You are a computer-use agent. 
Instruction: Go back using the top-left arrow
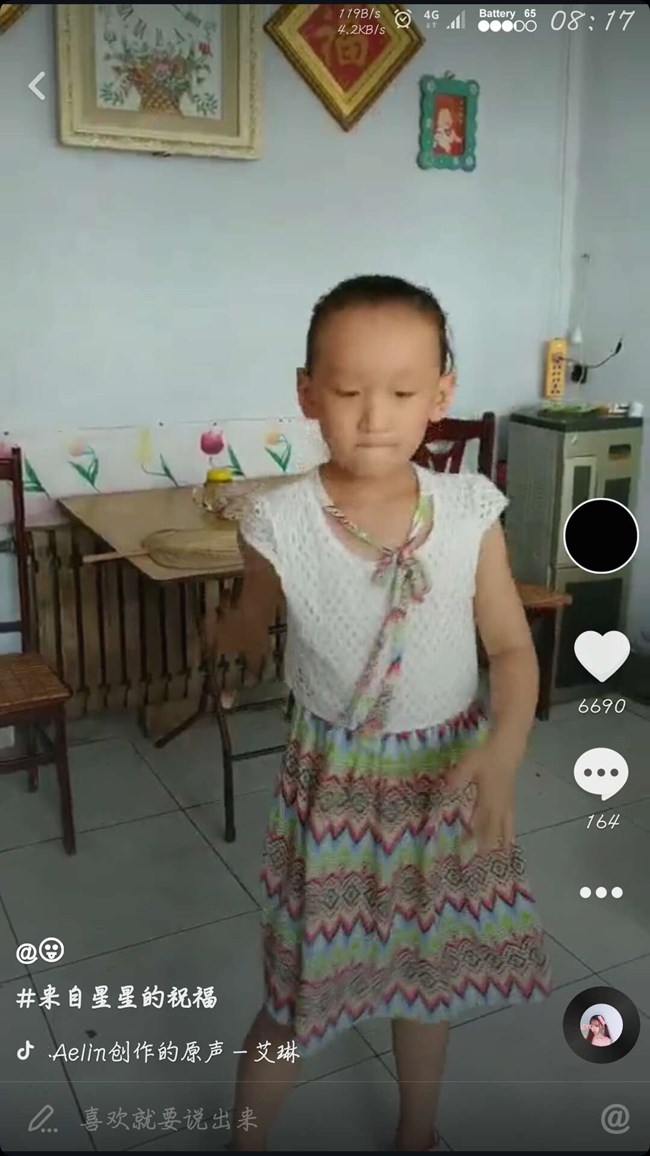pyautogui.click(x=37, y=86)
